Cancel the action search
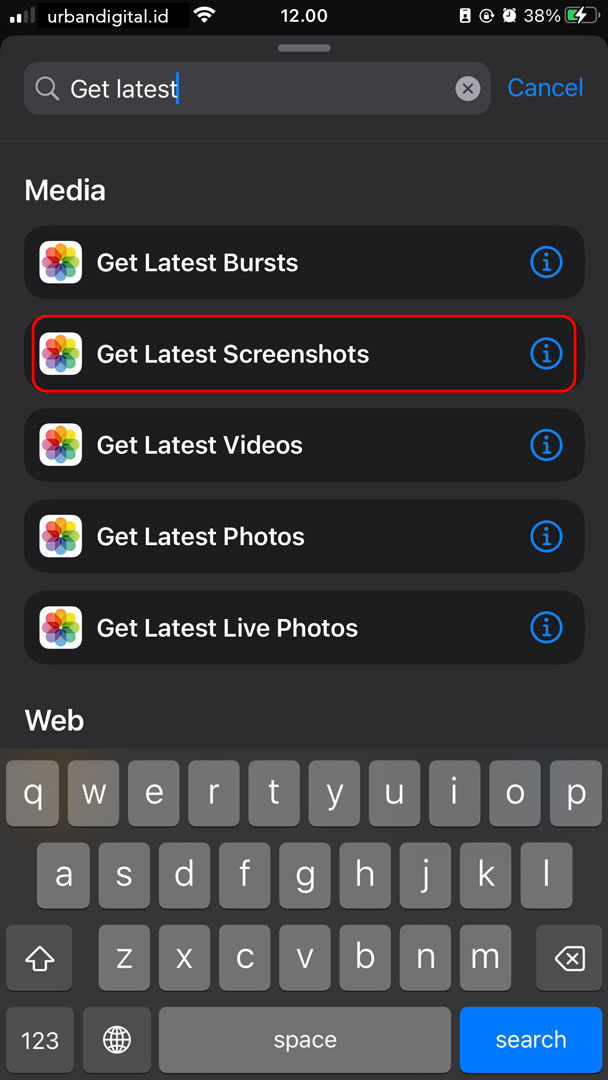This screenshot has height=1080, width=608. 544,88
